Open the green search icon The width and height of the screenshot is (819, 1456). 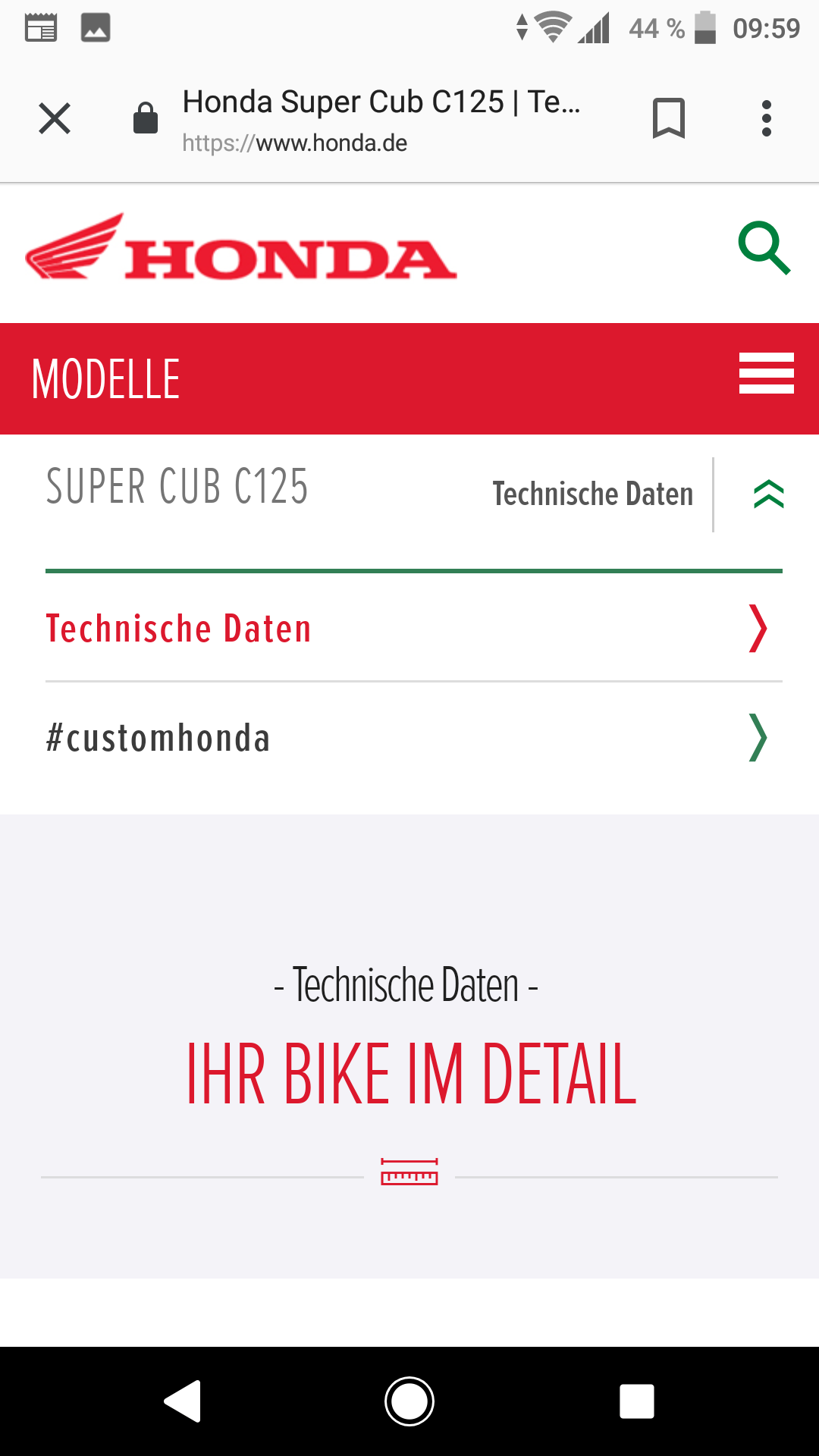764,248
